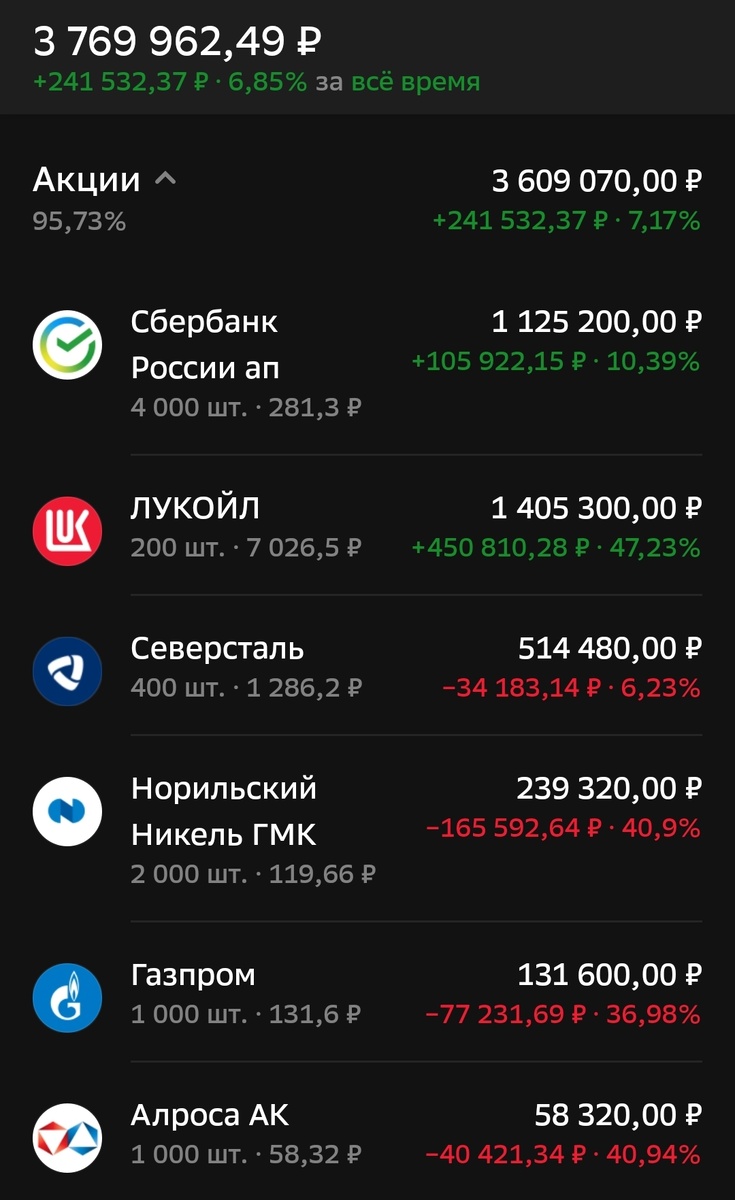Open Norilsk Nickel via its logo icon
The width and height of the screenshot is (735, 1200).
[x=67, y=811]
